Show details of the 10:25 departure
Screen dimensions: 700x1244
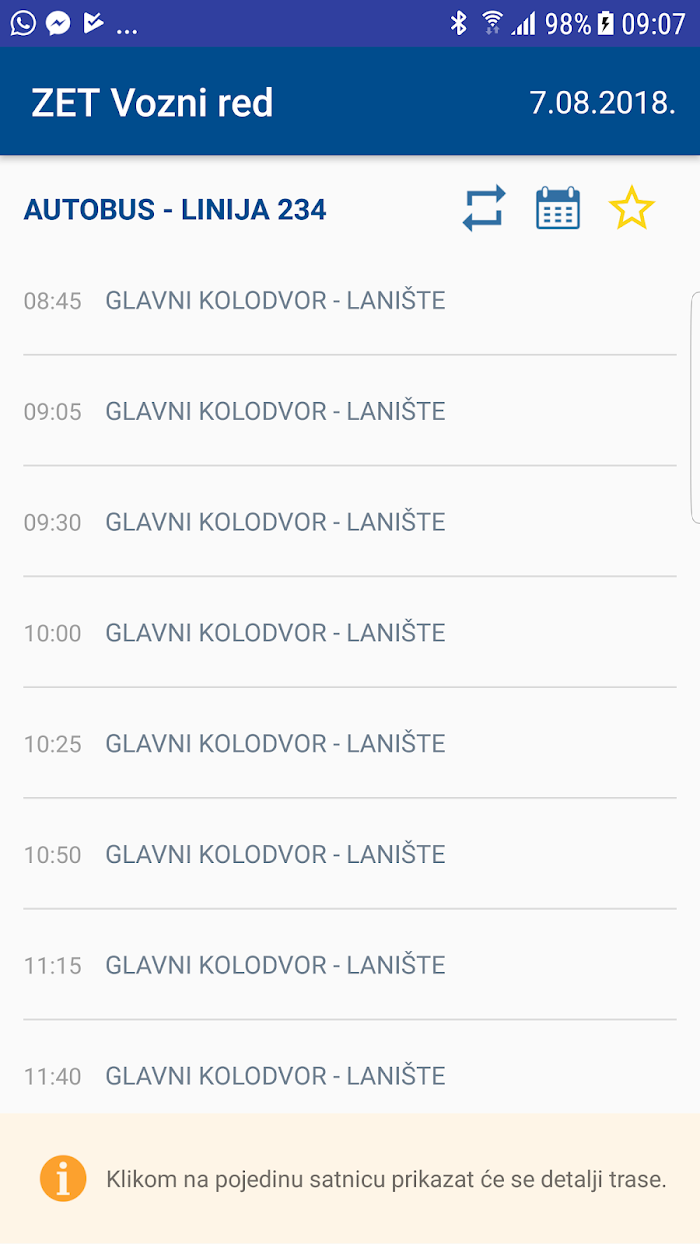tap(350, 744)
